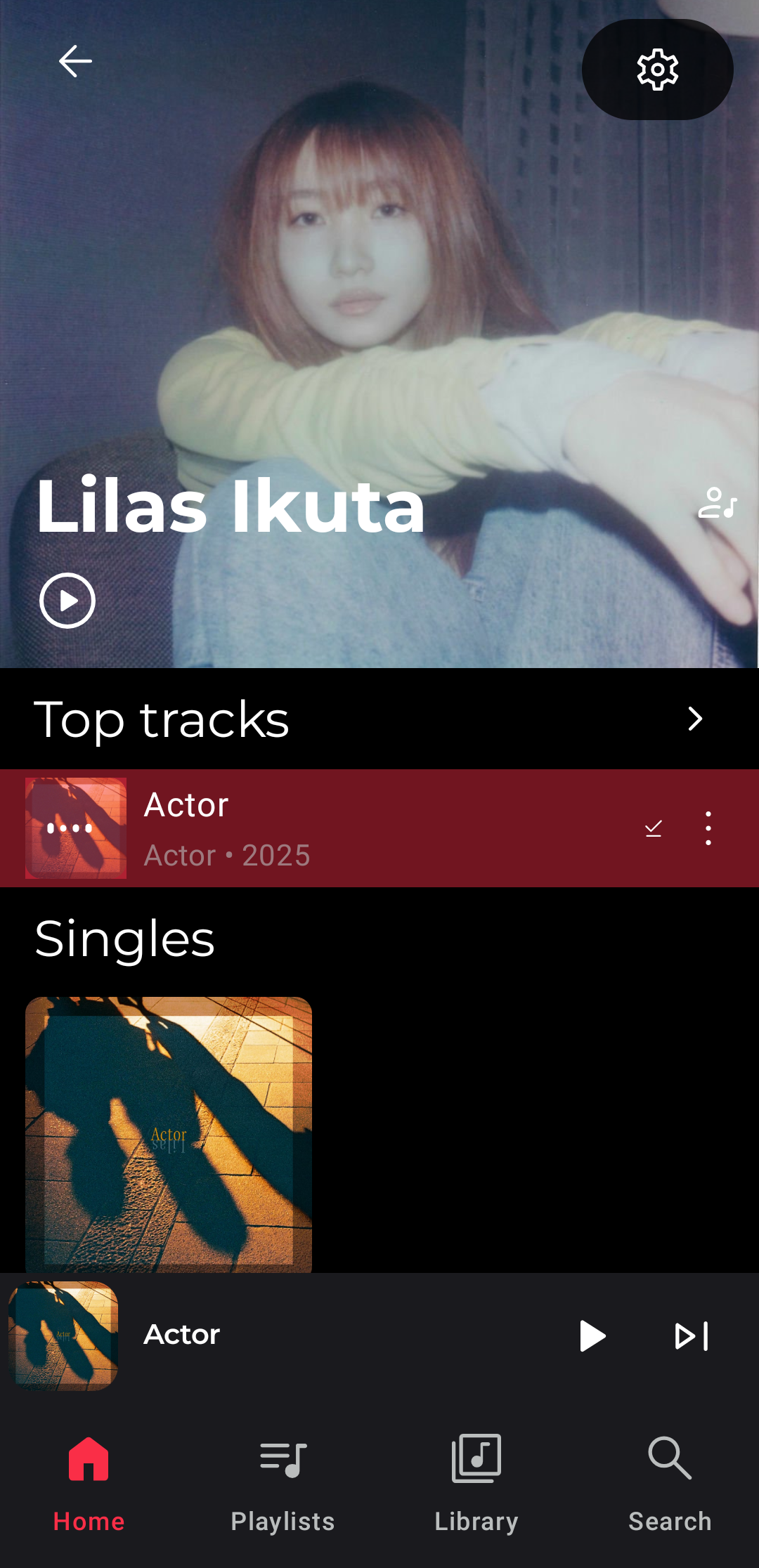The height and width of the screenshot is (1568, 759).
Task: Expand the Top tracks section
Action: coord(694,719)
